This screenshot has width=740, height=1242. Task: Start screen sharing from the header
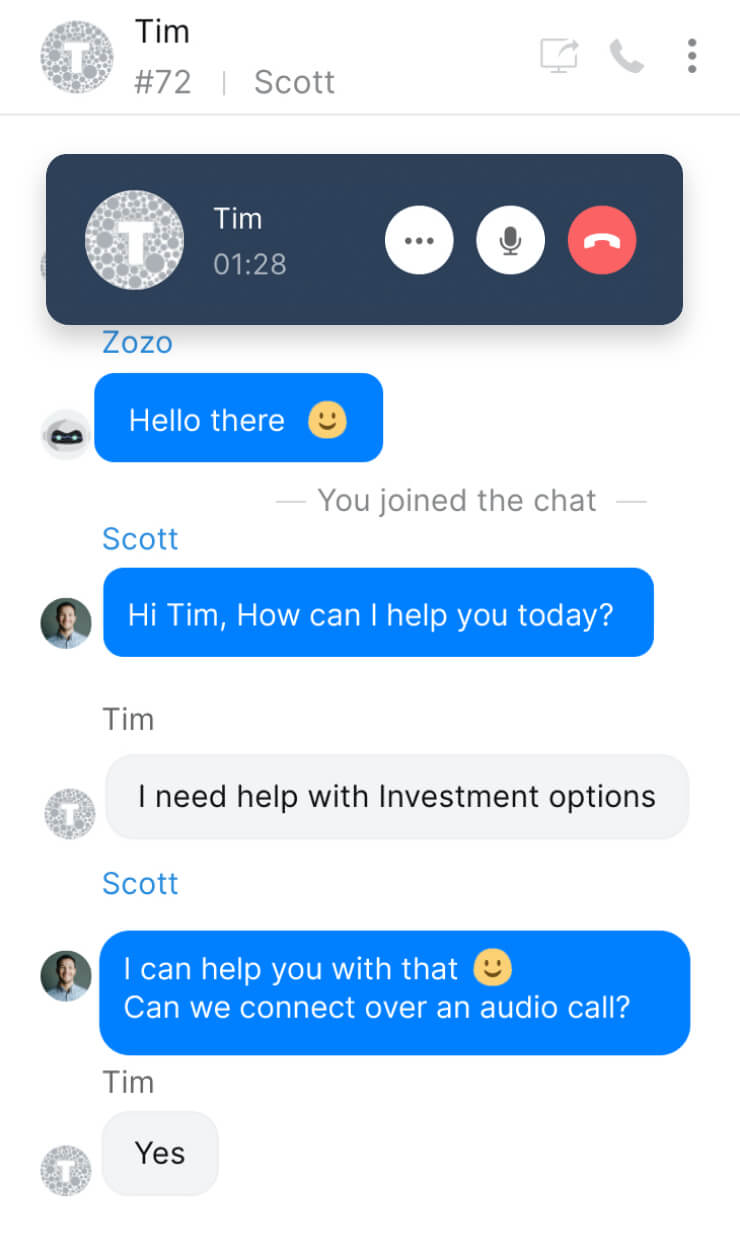(560, 56)
